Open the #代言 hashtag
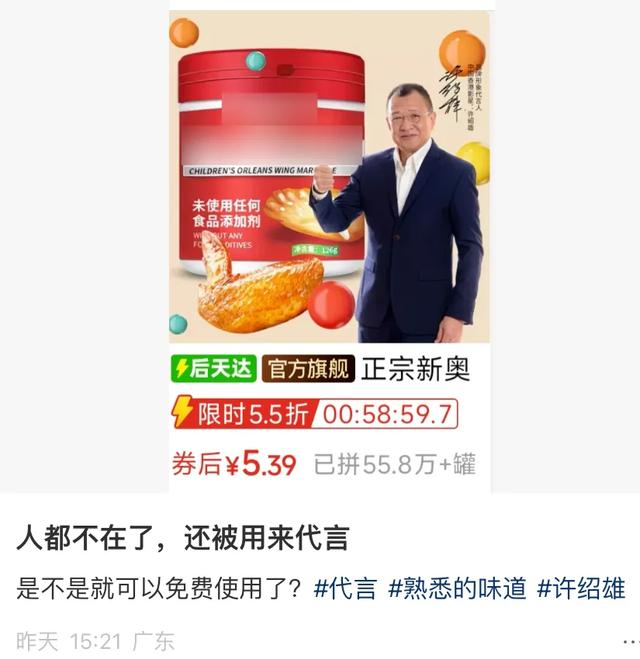Image resolution: width=640 pixels, height=659 pixels. click(x=345, y=588)
